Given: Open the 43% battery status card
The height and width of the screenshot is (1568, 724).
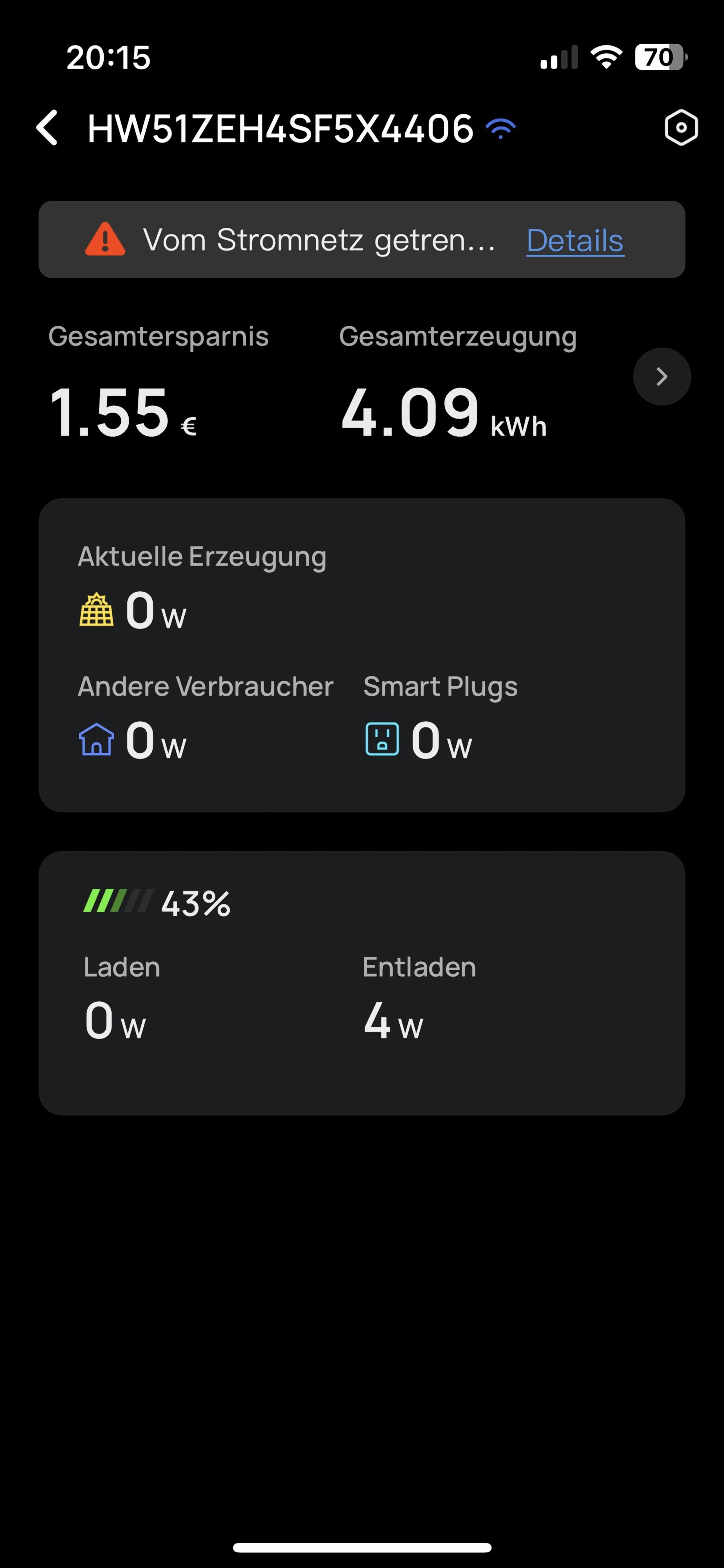Looking at the screenshot, I should point(362,983).
